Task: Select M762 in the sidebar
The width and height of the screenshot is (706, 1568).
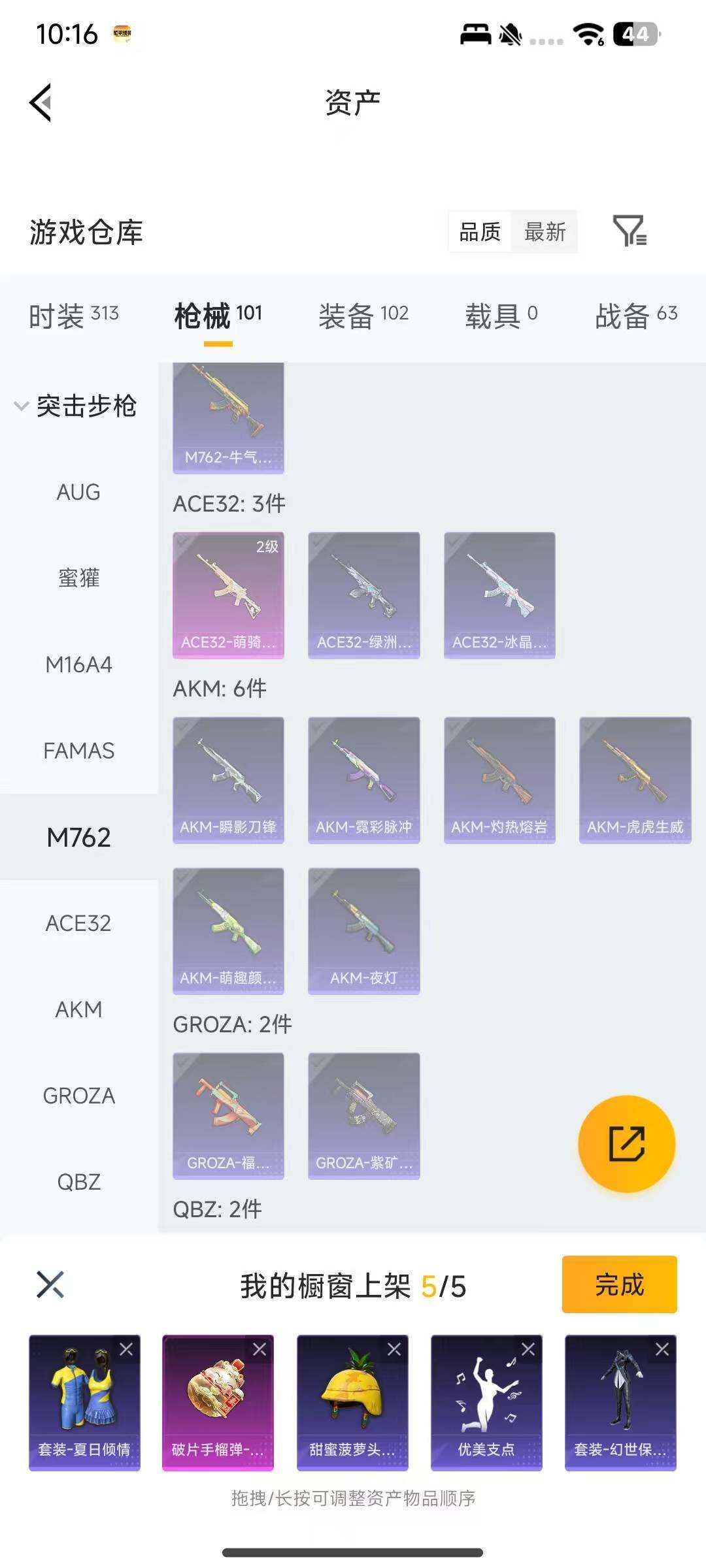Action: [78, 837]
